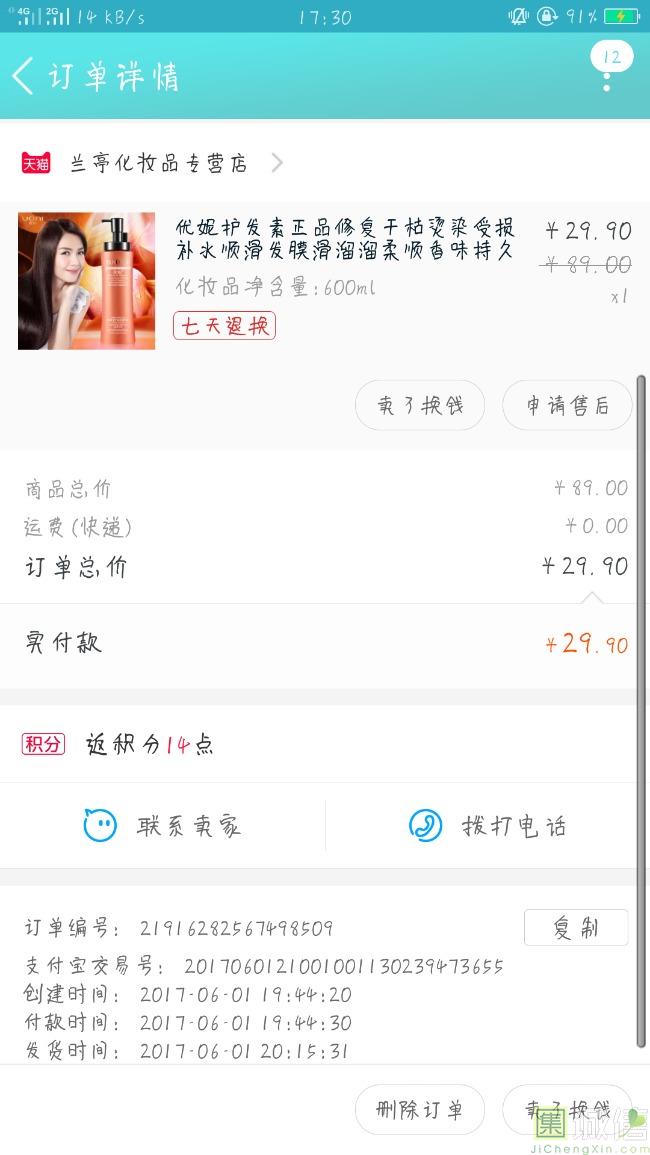Tap 卖了换钱 next to 申请售后
This screenshot has width=650, height=1155.
pos(420,406)
